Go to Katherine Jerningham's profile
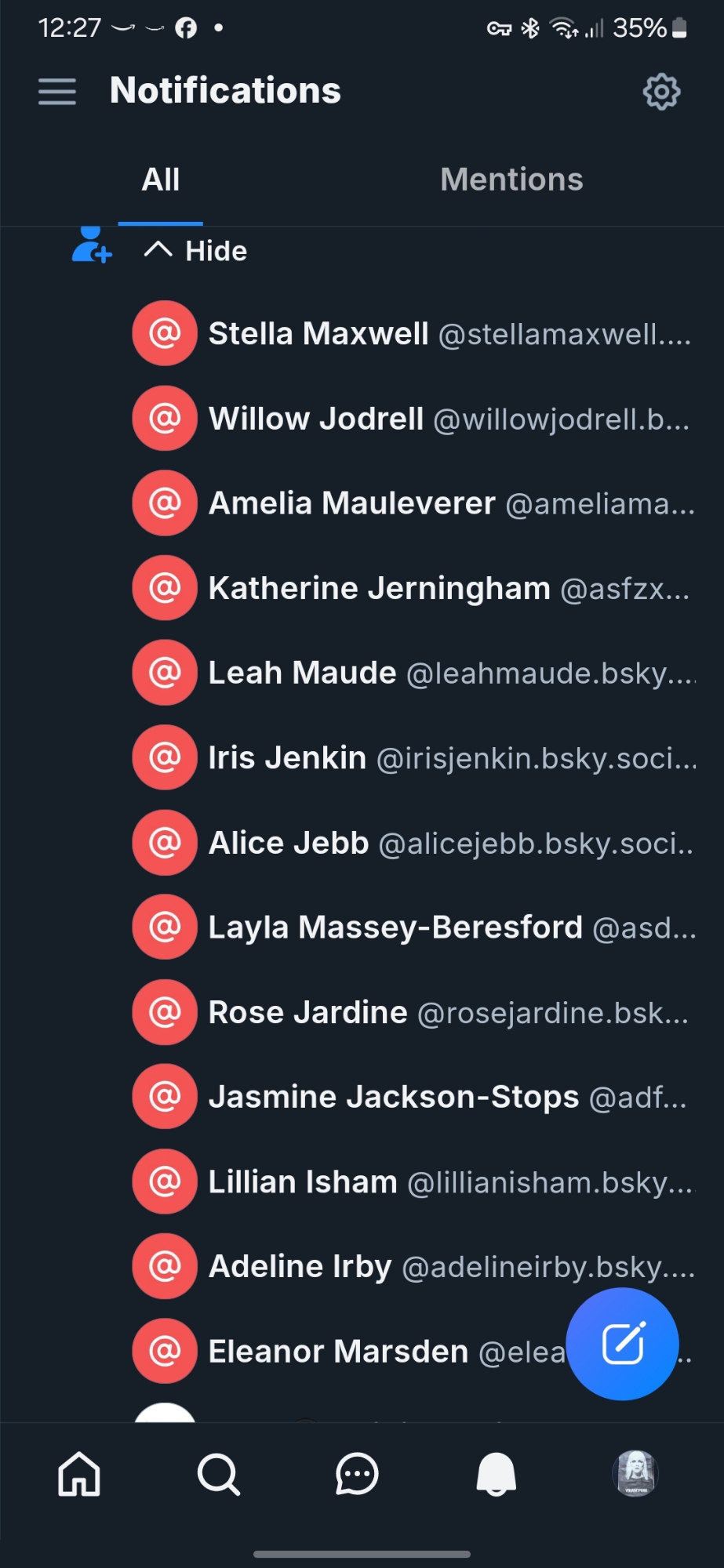 [379, 588]
